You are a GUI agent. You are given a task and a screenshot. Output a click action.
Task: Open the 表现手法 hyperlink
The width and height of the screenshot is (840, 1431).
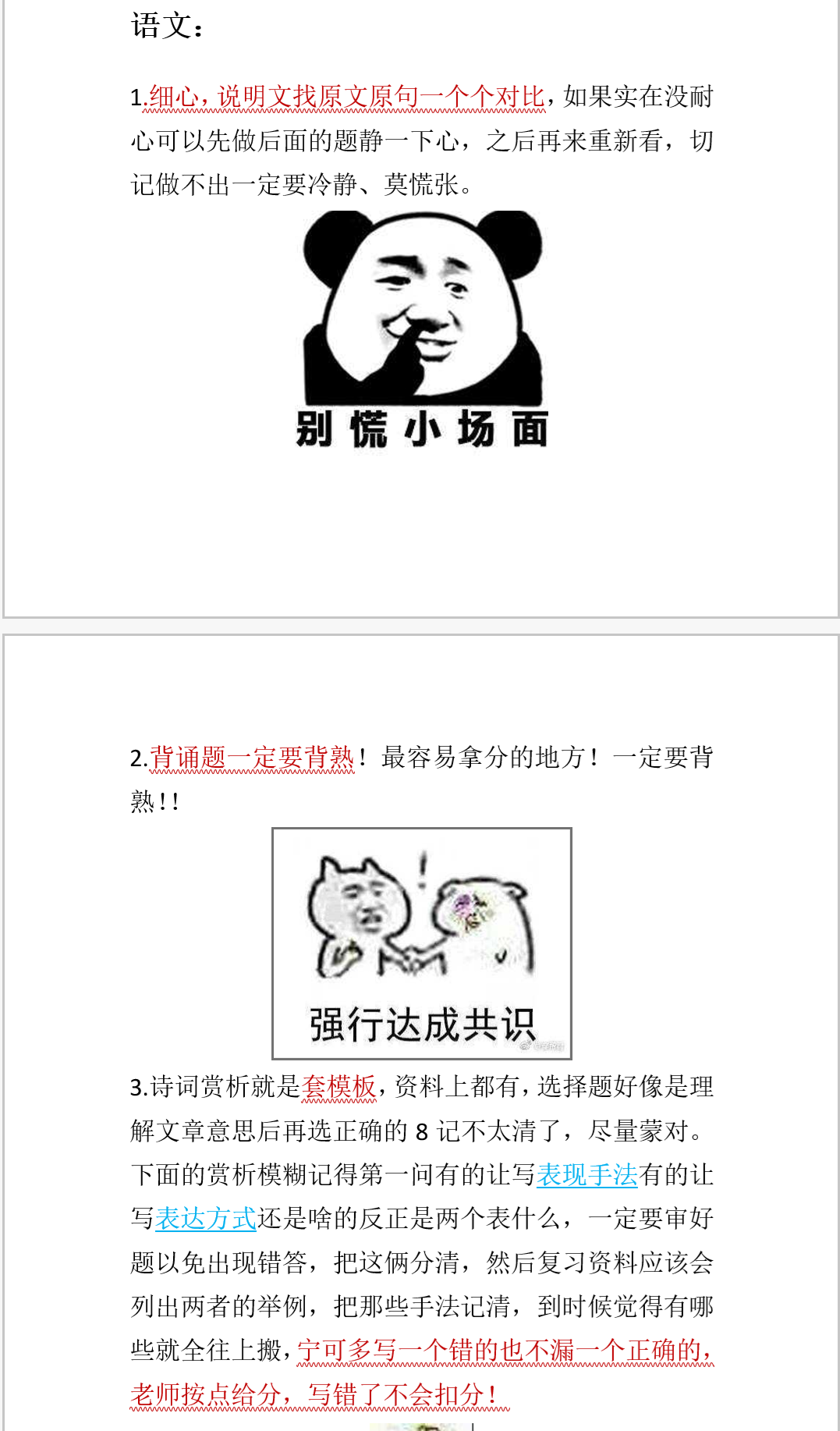587,1175
